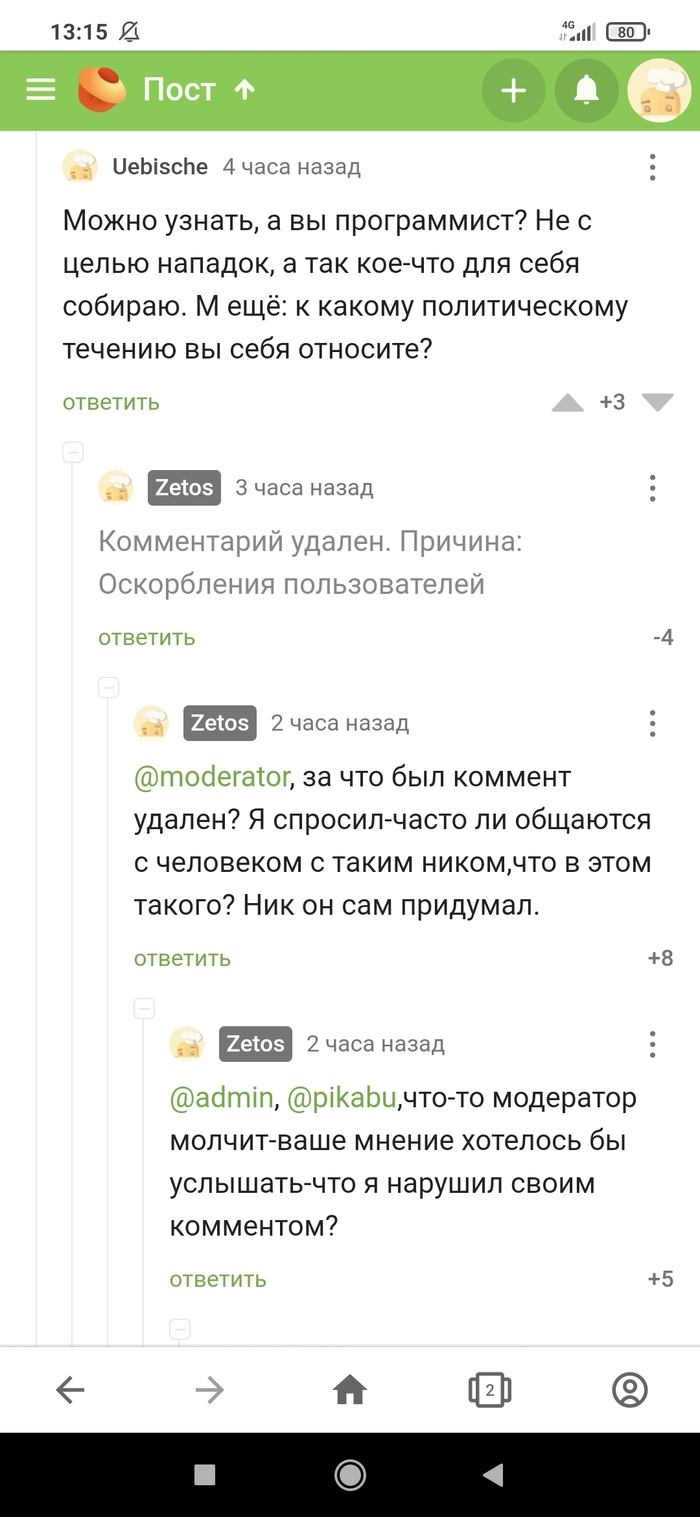Open the hamburger drawer menu

pyautogui.click(x=41, y=90)
